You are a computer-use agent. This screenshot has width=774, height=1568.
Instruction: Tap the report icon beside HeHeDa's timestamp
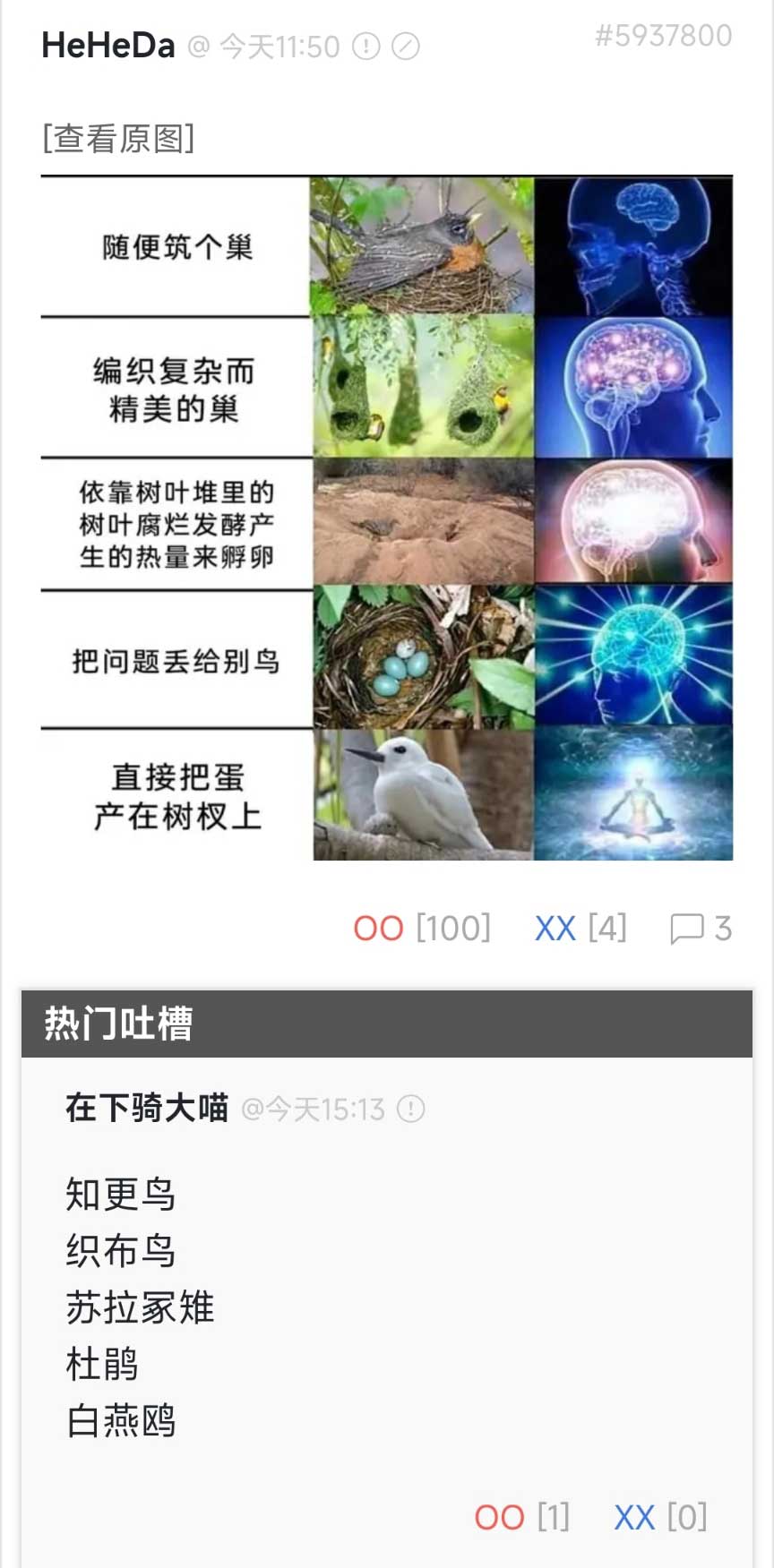tap(365, 46)
